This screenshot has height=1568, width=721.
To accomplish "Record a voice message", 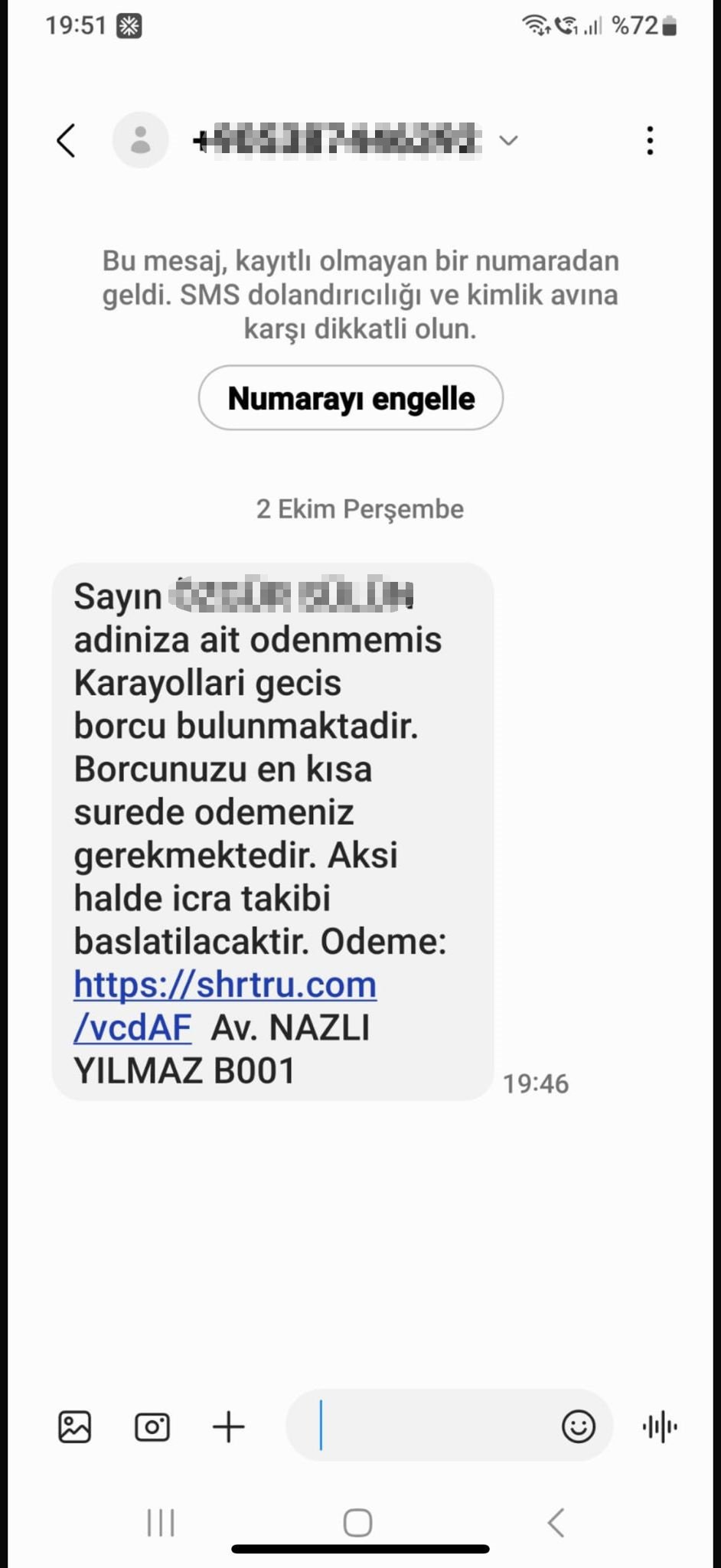I will tap(660, 1426).
